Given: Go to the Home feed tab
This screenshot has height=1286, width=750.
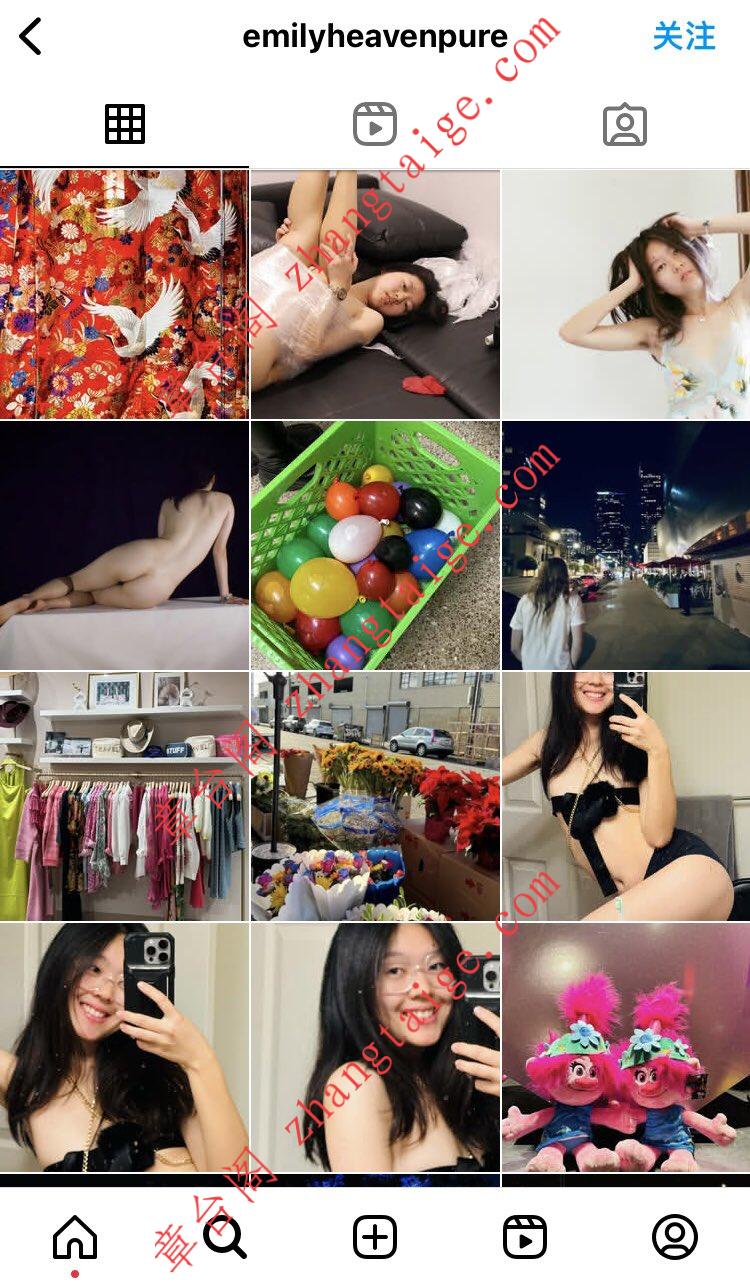Looking at the screenshot, I should [x=75, y=1238].
